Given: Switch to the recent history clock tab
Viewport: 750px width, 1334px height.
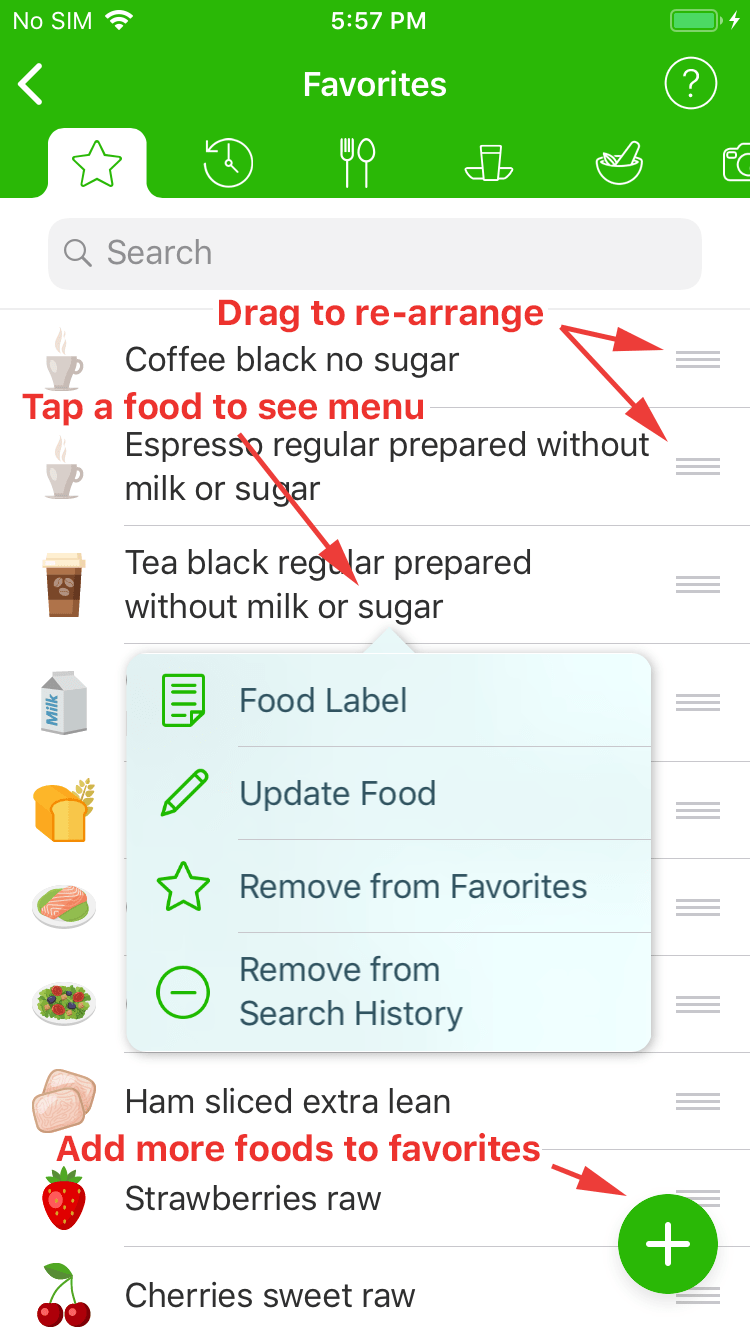Looking at the screenshot, I should pyautogui.click(x=228, y=163).
